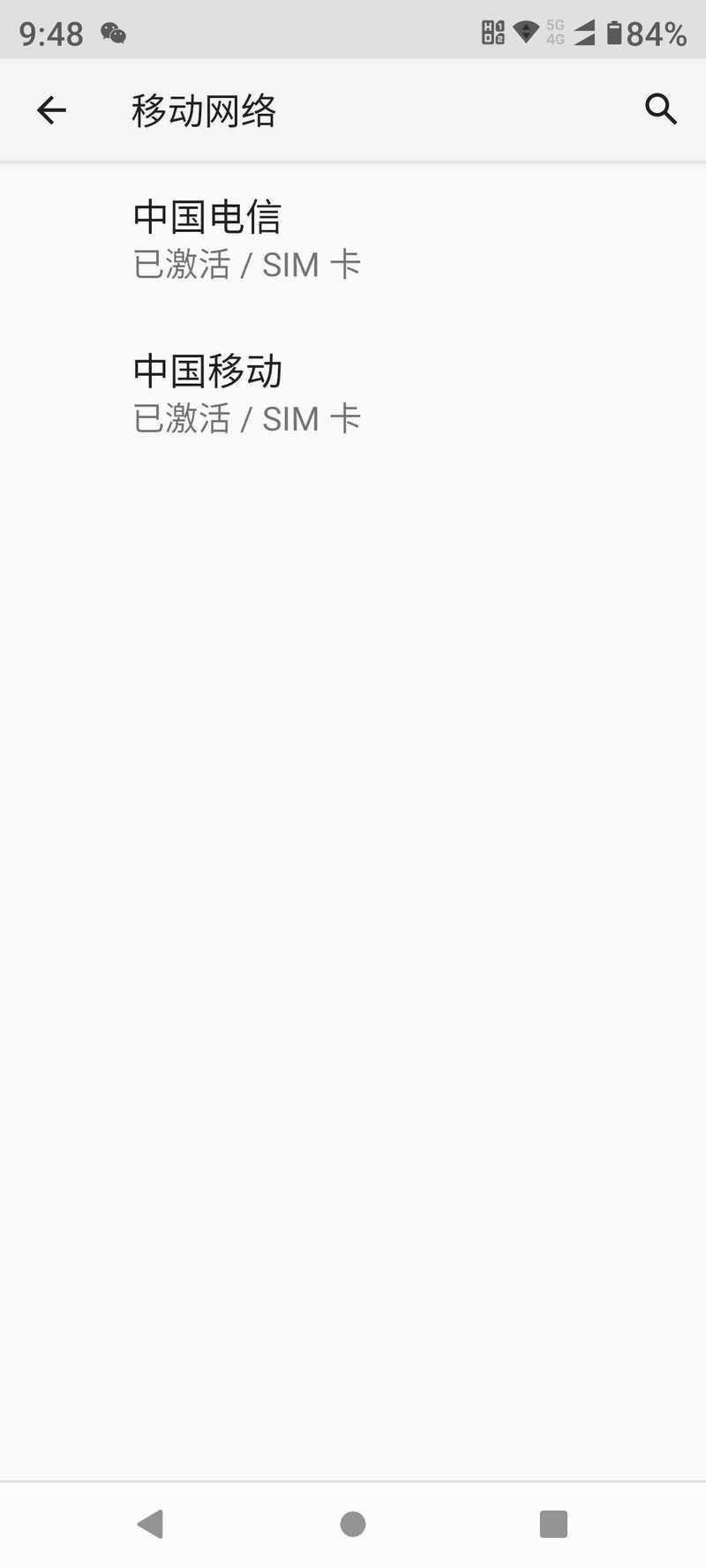
Task: Open the 中国电信 SIM settings
Action: (353, 240)
